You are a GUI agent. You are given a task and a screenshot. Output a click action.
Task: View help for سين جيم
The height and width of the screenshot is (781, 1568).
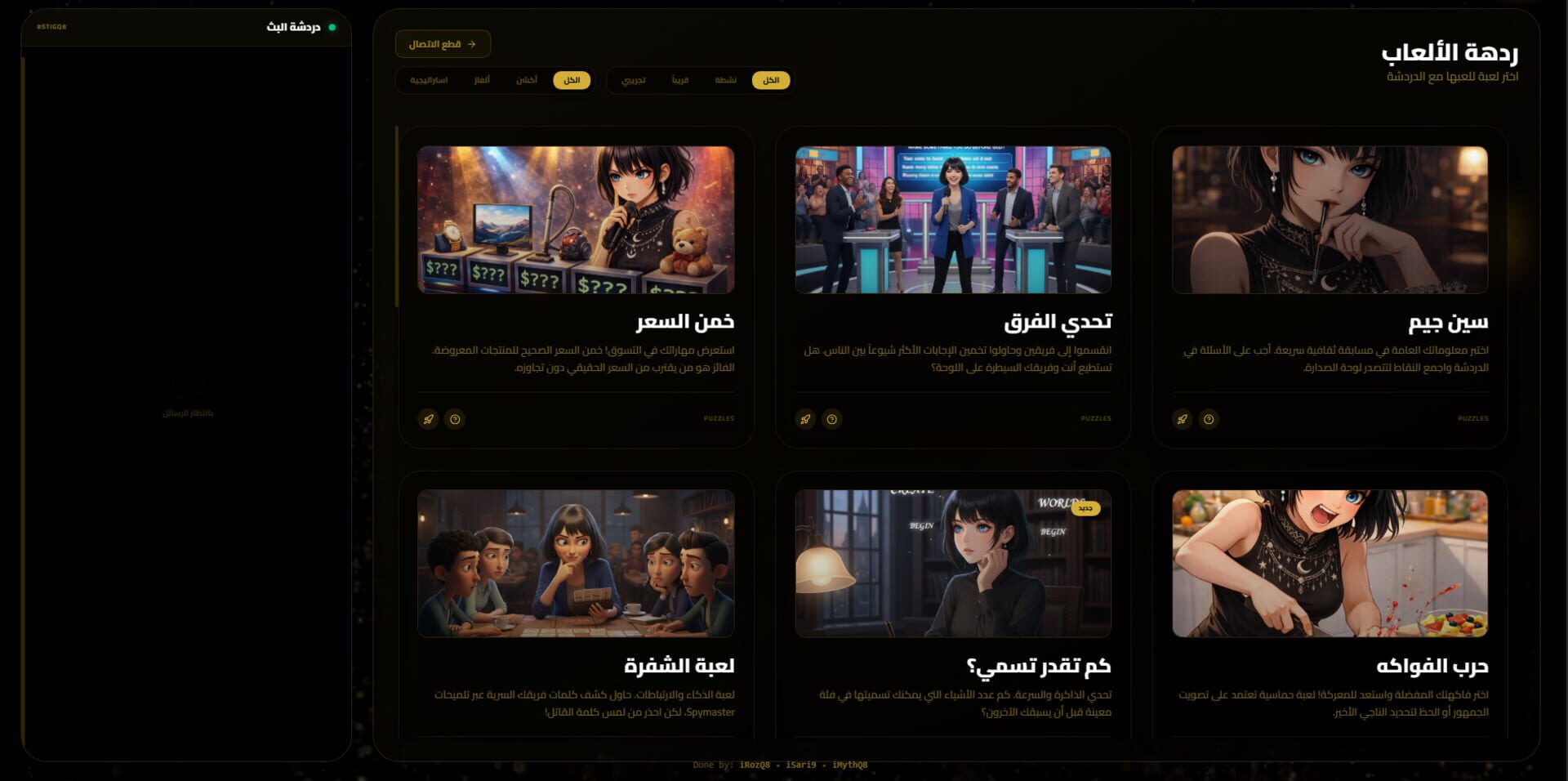1209,419
